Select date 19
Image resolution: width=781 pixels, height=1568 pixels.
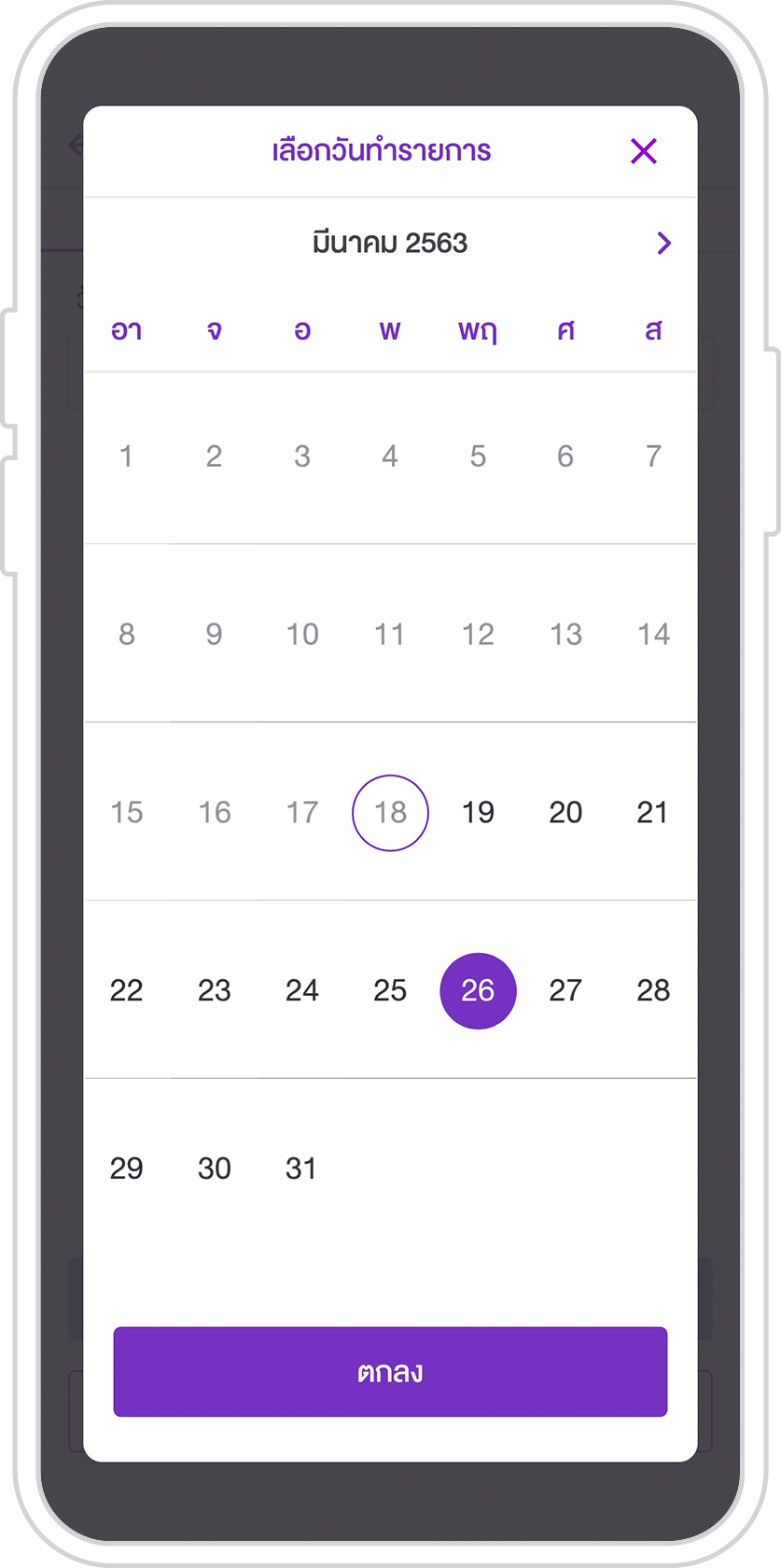point(478,812)
